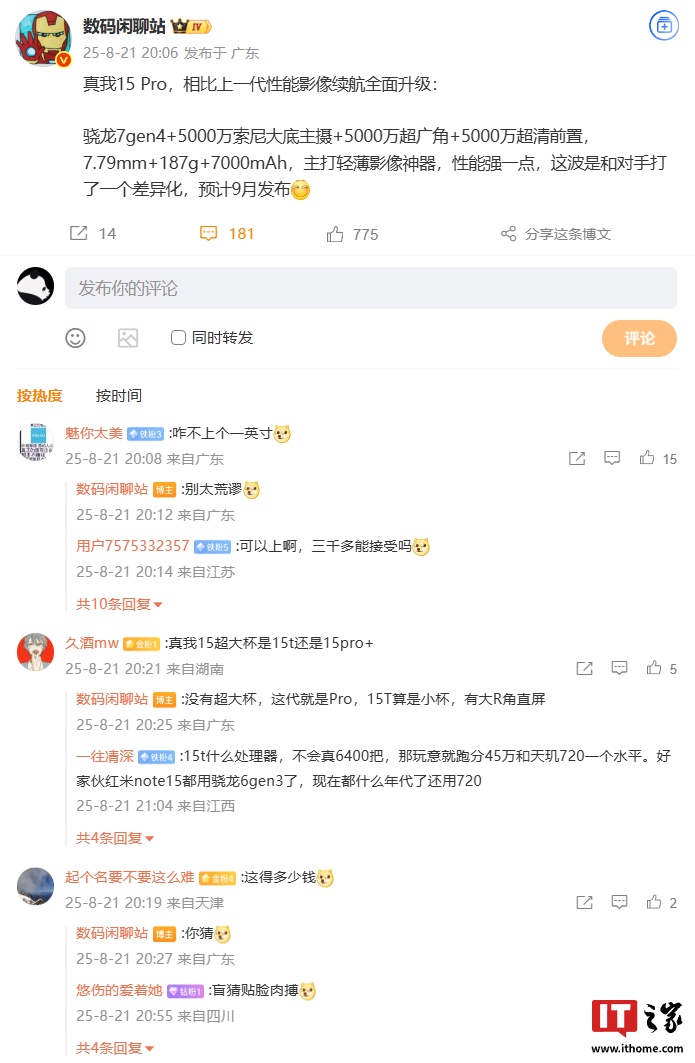Visit 一往清深's profile
Image resolution: width=695 pixels, height=1063 pixels.
pos(105,756)
